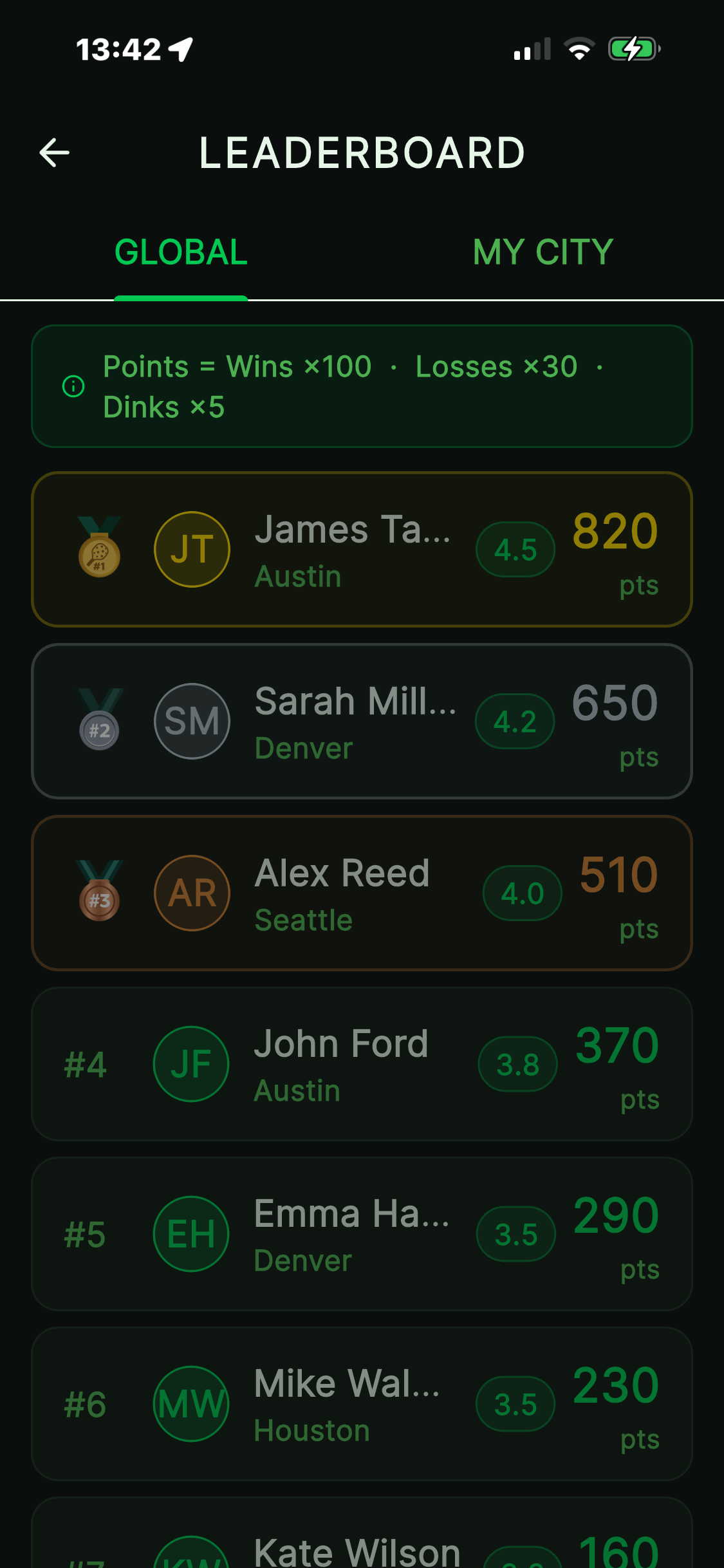The width and height of the screenshot is (724, 1568).
Task: Select the GLOBAL tab
Action: coord(180,252)
